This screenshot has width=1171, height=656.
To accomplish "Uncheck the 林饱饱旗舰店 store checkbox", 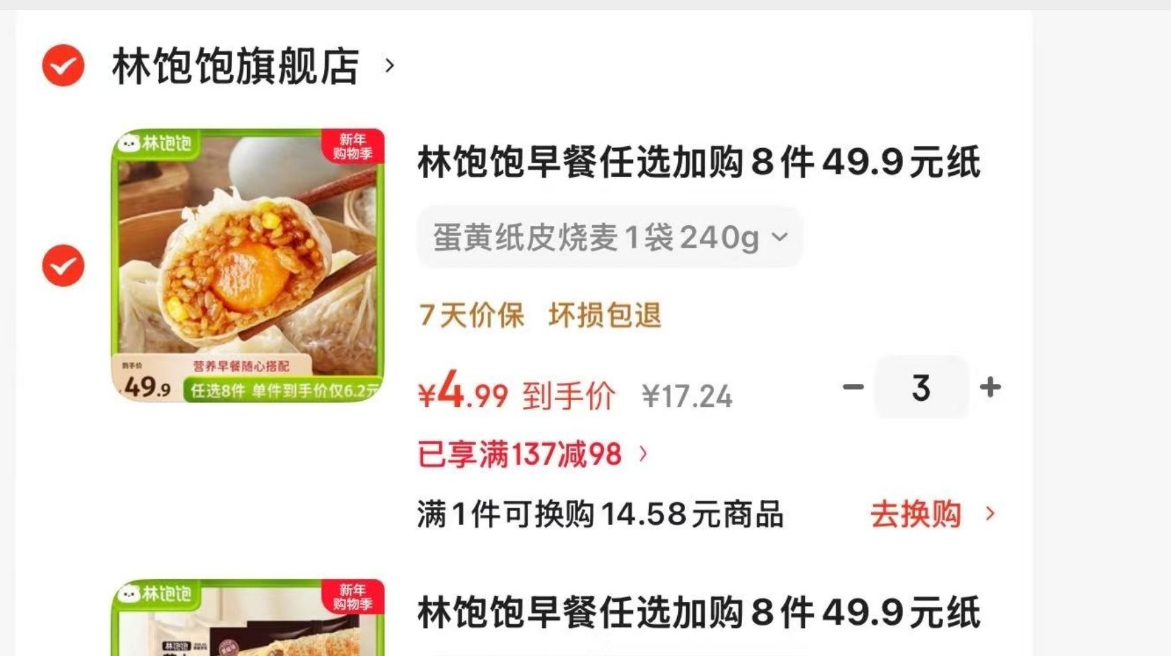I will click(x=63, y=67).
